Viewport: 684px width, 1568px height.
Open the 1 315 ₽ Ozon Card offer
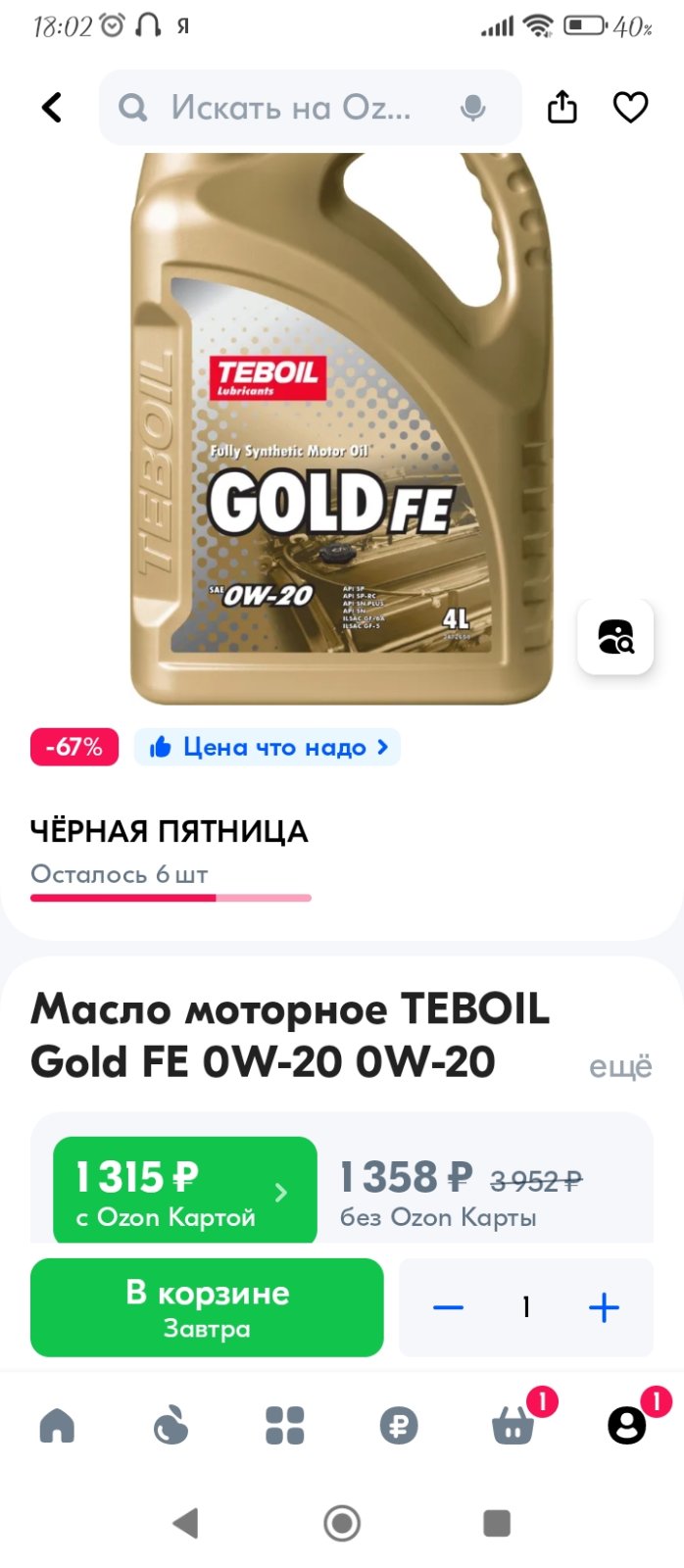click(x=185, y=1191)
